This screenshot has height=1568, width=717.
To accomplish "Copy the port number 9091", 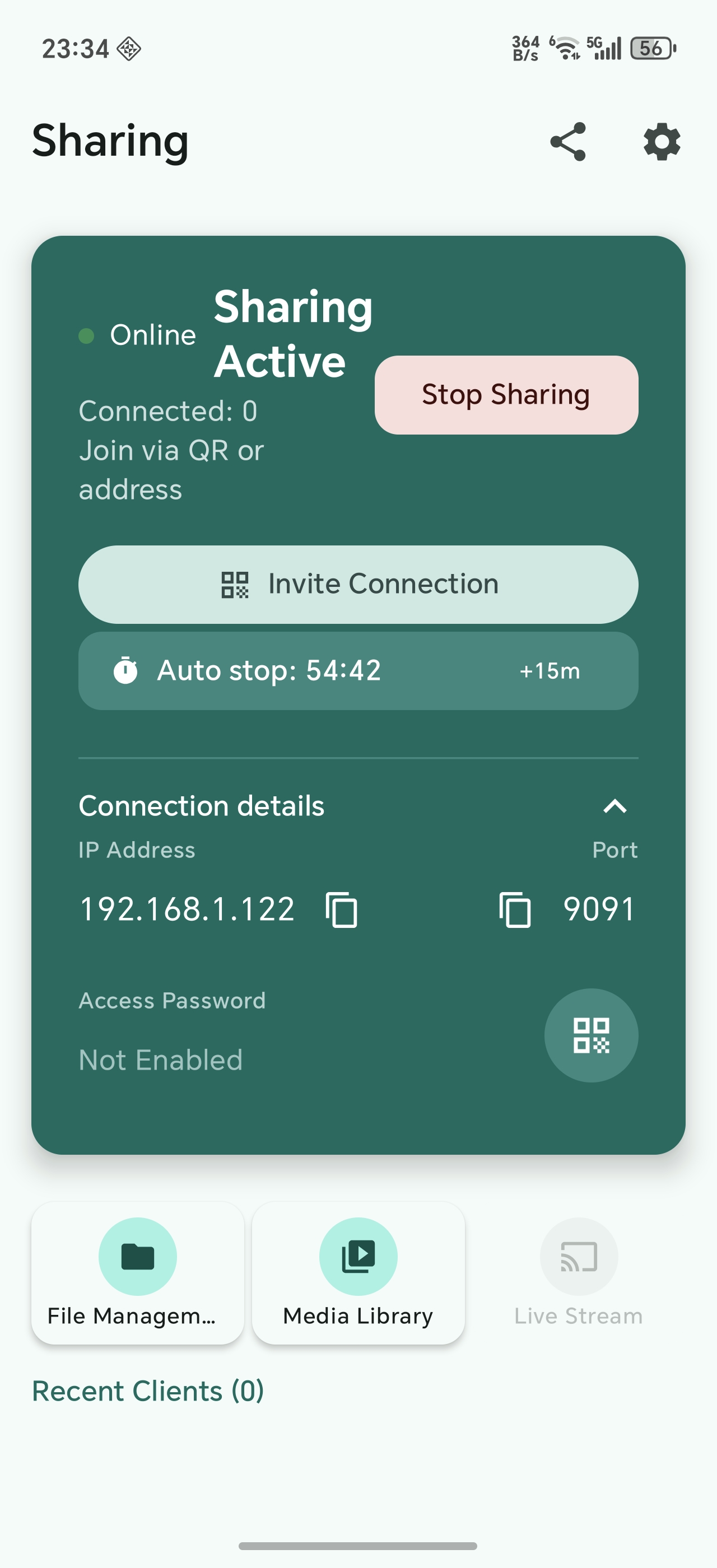I will point(515,910).
